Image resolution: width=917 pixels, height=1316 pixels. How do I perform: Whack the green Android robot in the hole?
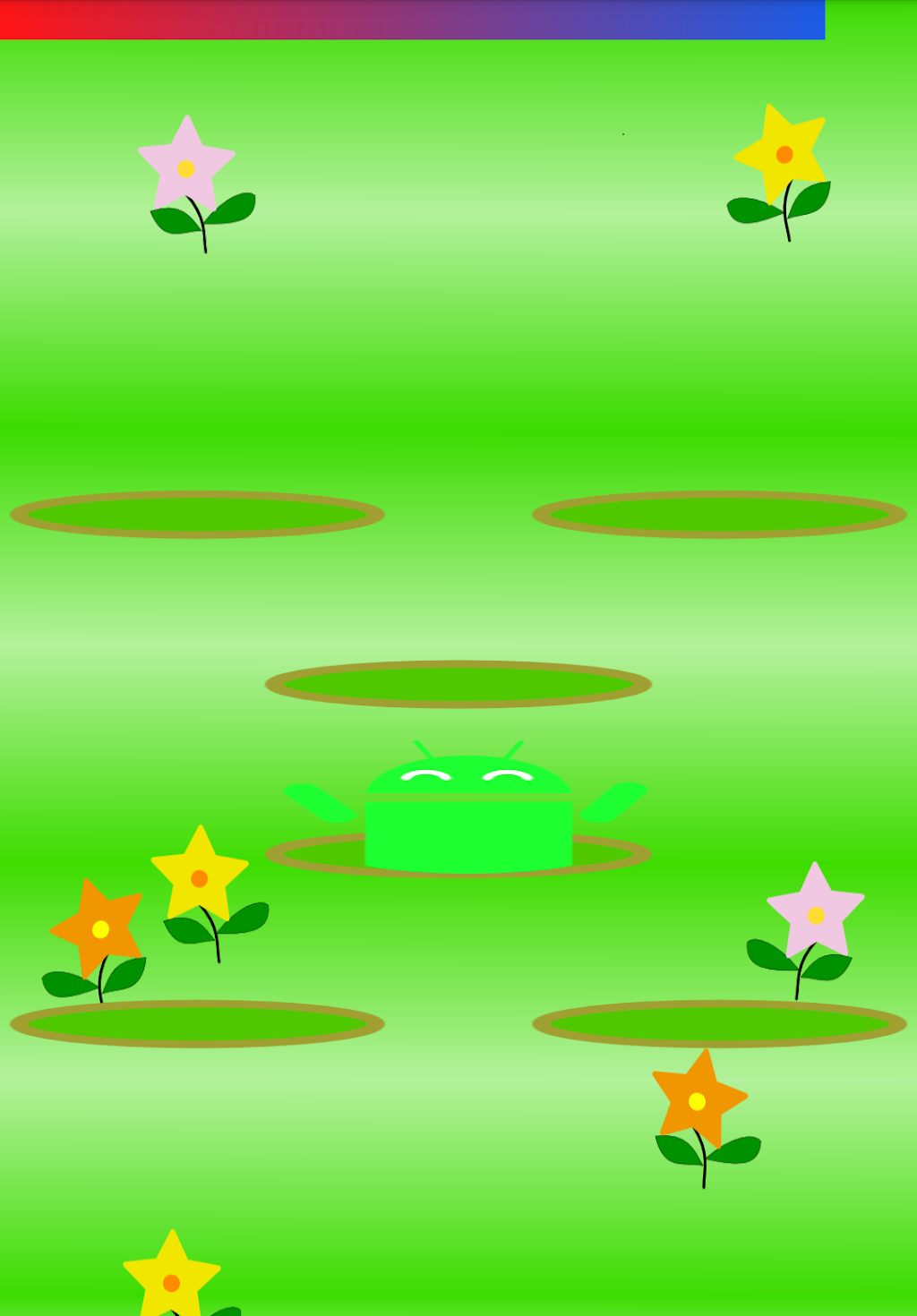coord(468,815)
